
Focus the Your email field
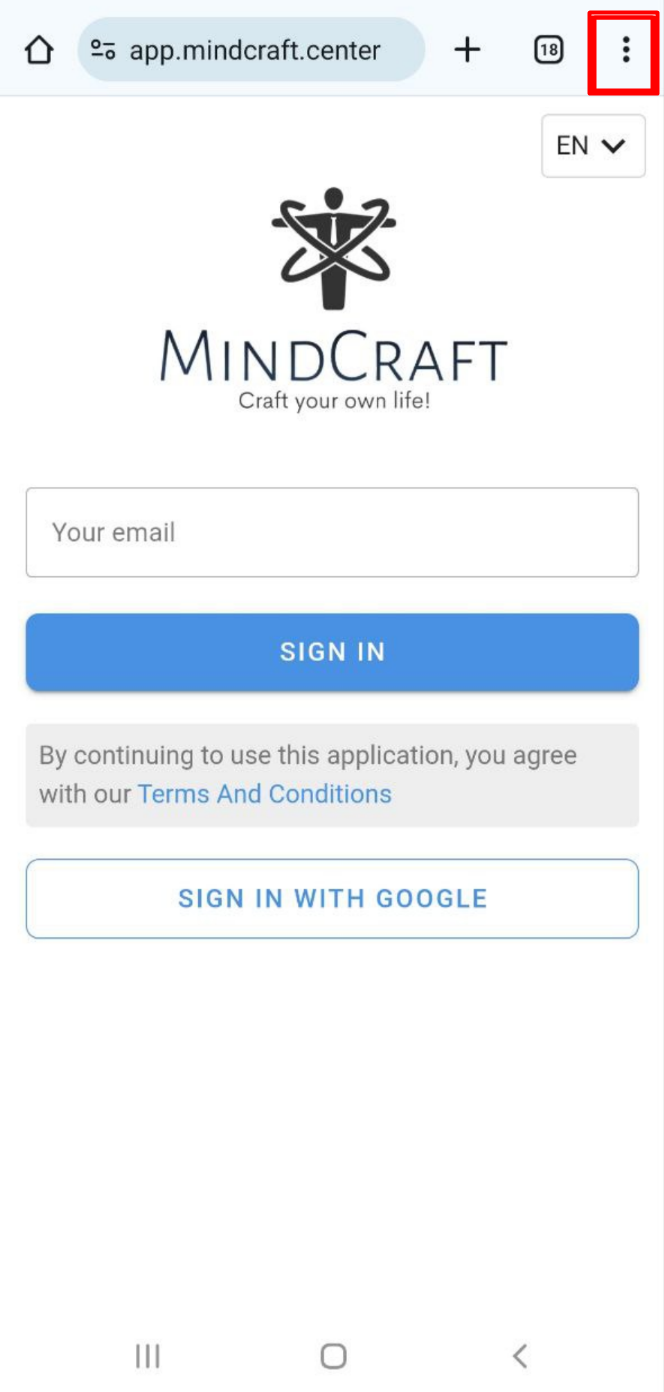(x=332, y=532)
